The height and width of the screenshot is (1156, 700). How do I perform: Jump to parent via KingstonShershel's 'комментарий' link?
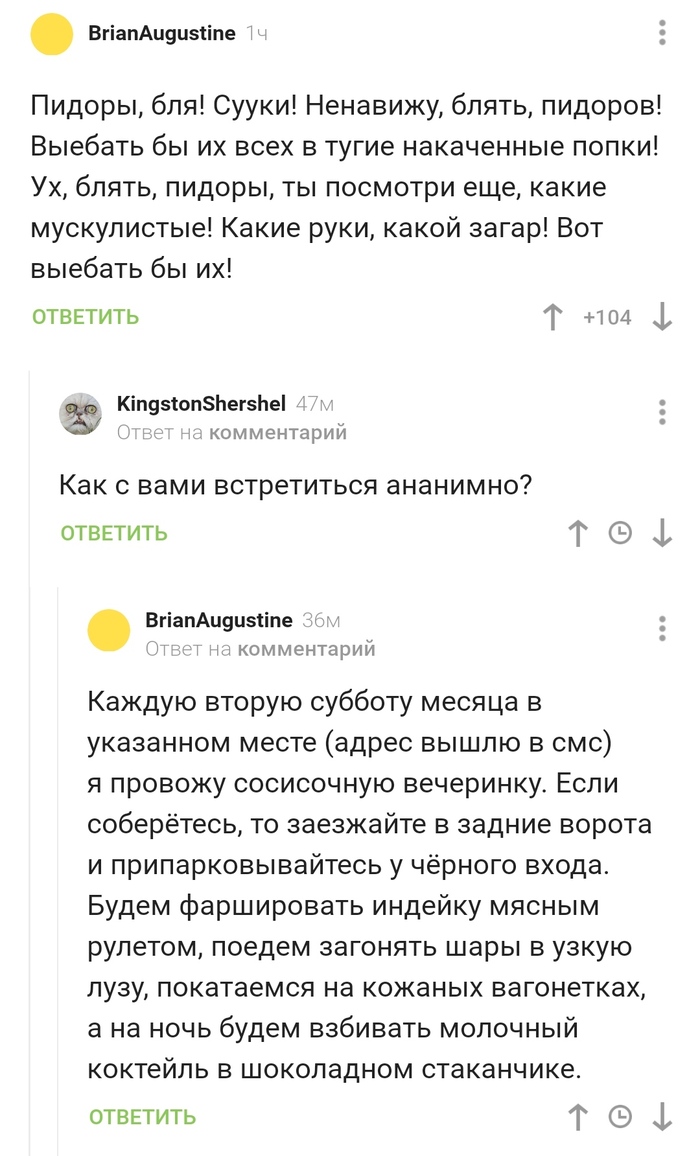(279, 432)
